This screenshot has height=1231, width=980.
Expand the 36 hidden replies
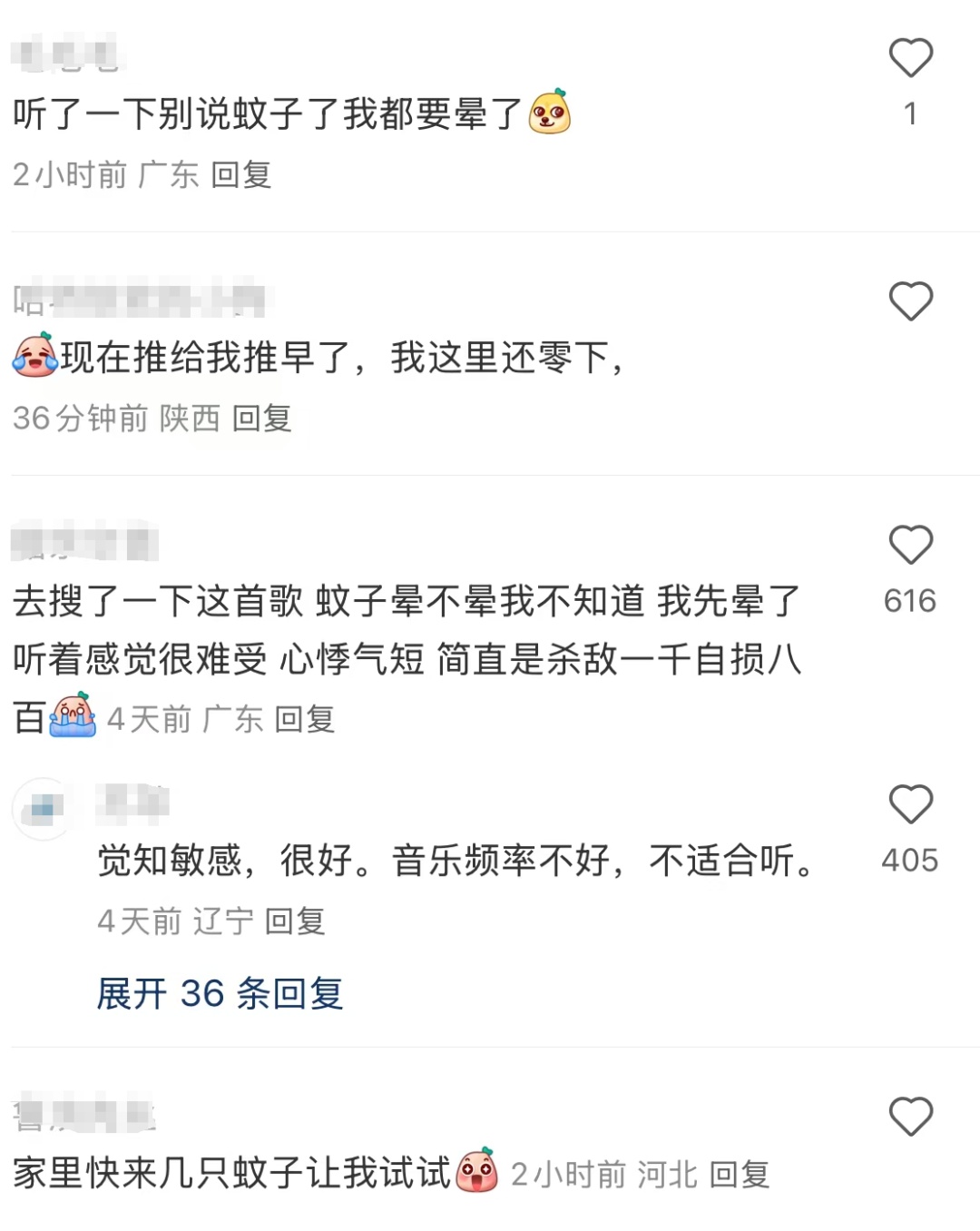[221, 995]
